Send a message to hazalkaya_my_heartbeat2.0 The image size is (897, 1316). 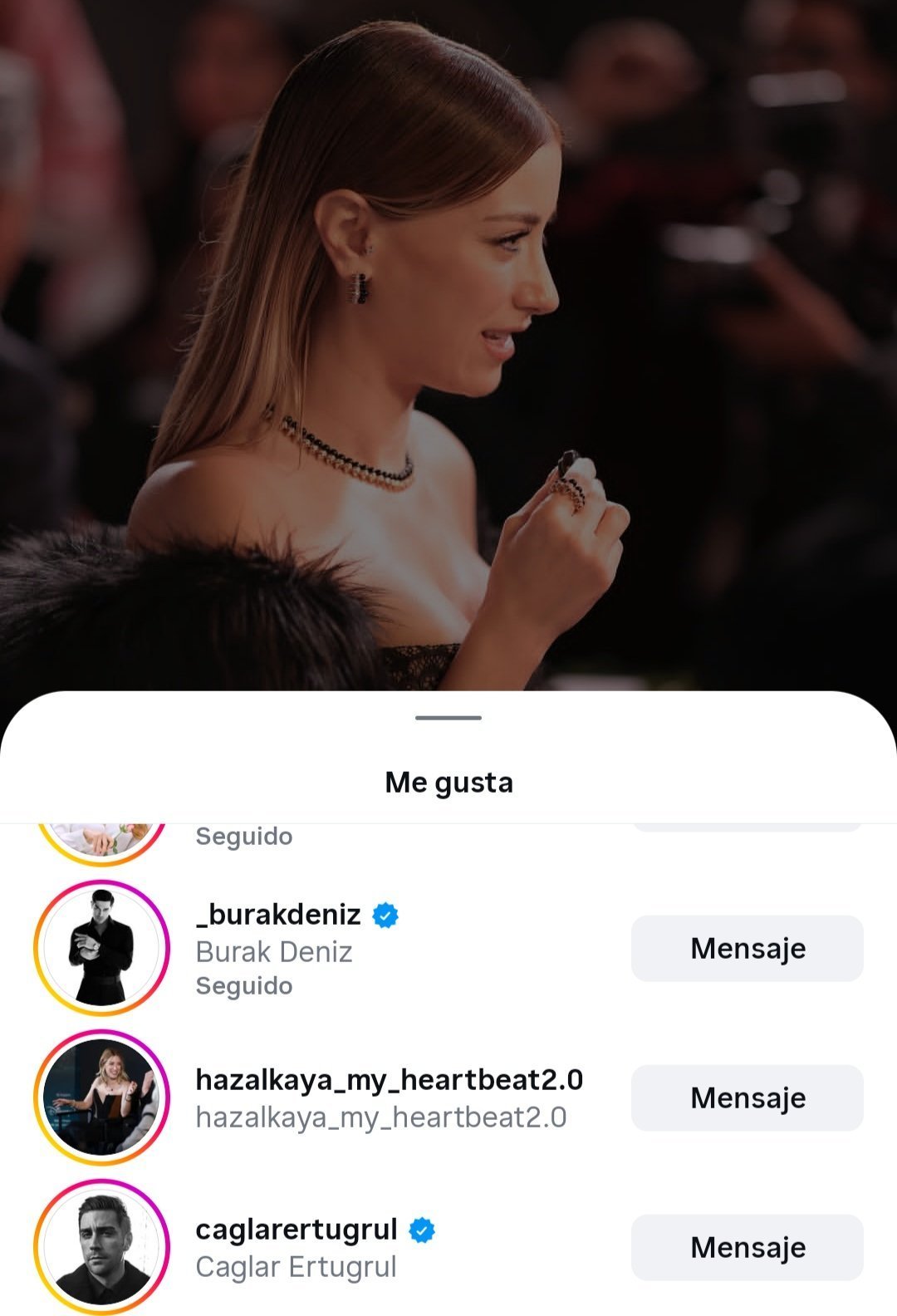pyautogui.click(x=747, y=1097)
